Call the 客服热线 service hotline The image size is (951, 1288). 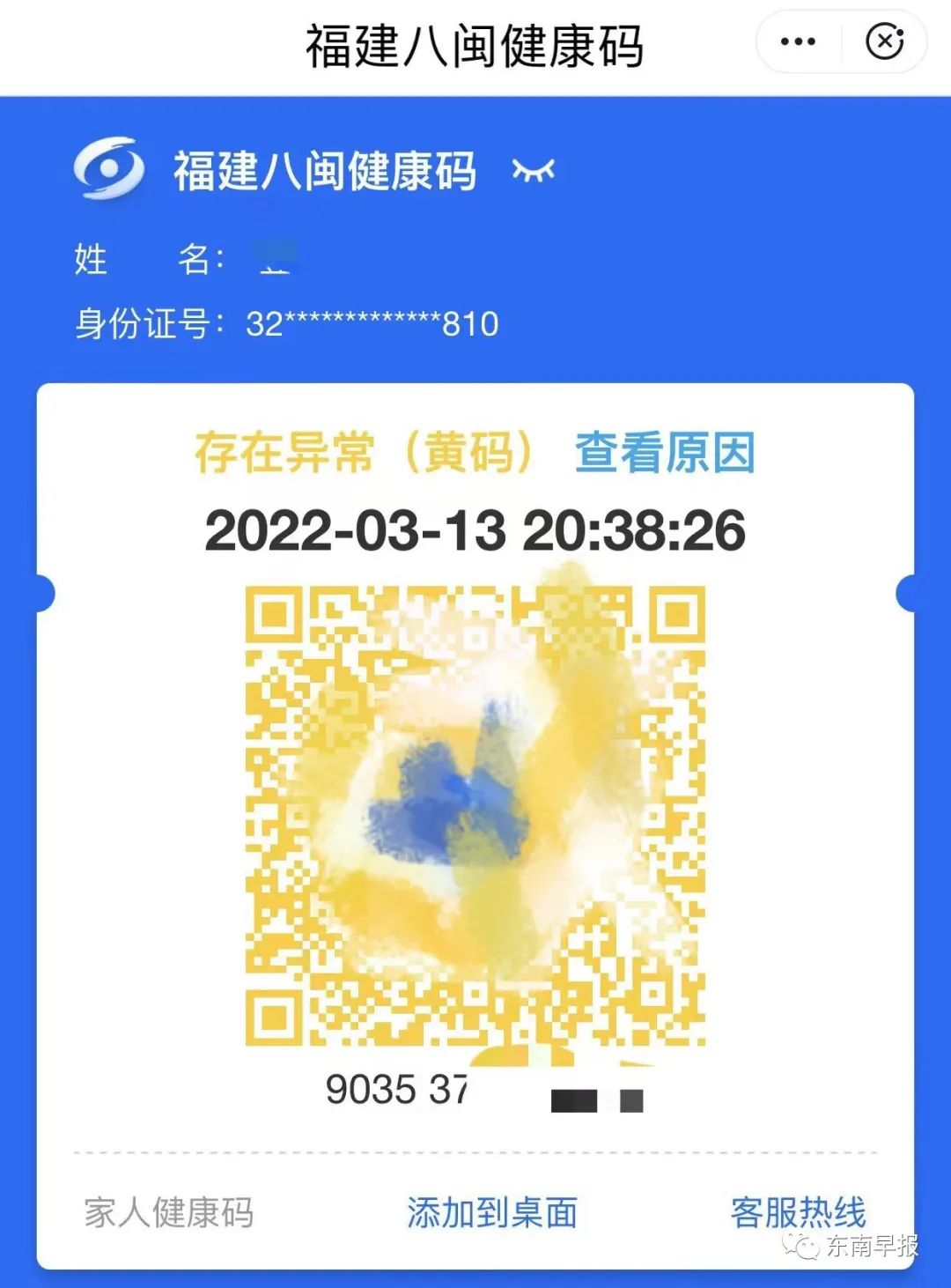tap(798, 1212)
